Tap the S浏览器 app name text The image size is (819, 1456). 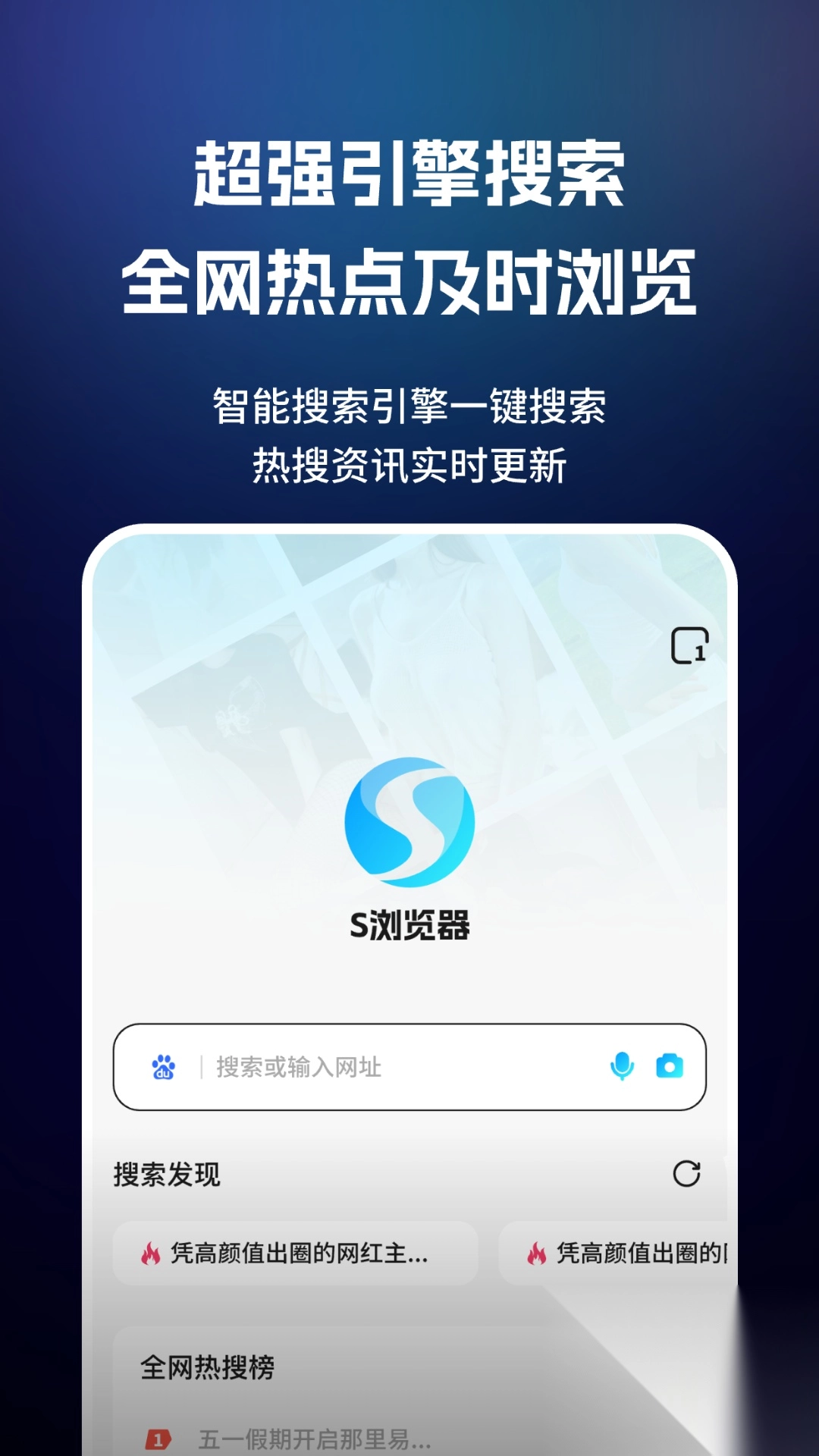click(x=409, y=924)
